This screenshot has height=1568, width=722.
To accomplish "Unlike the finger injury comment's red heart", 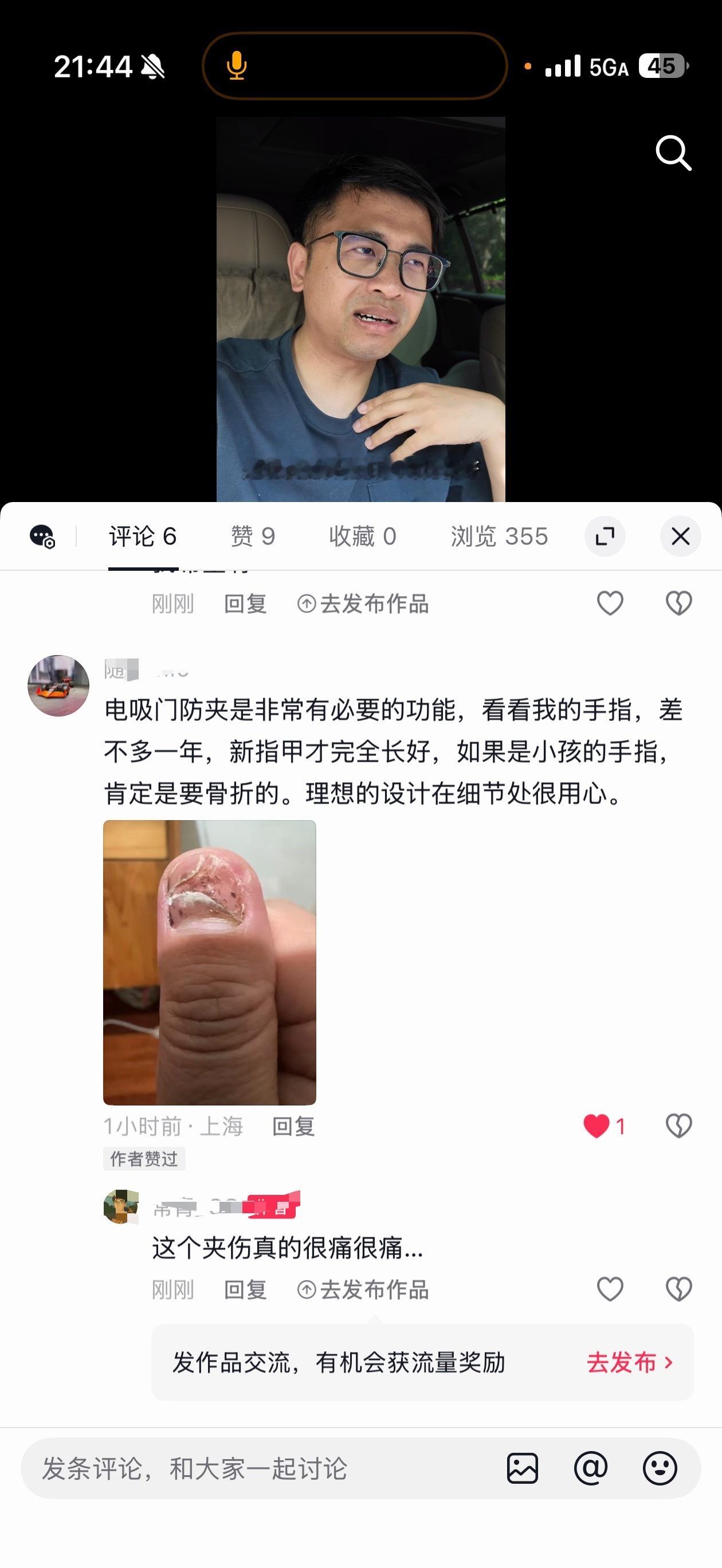I will tap(597, 1125).
